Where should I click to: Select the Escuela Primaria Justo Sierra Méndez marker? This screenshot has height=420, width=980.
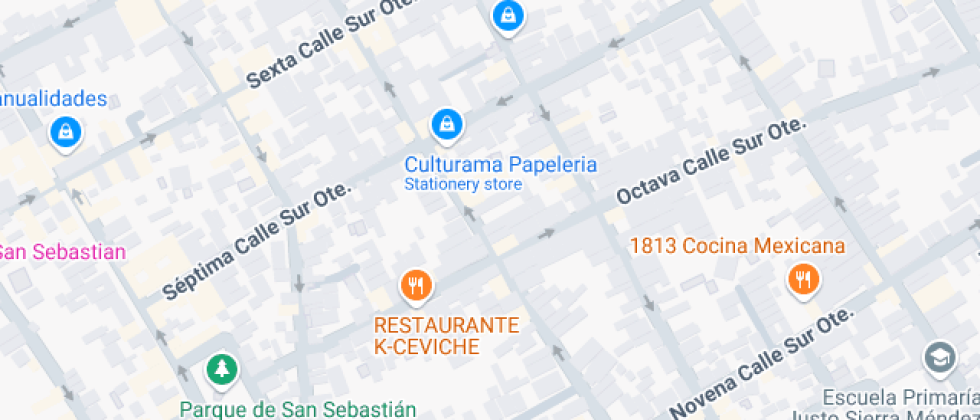[938, 358]
